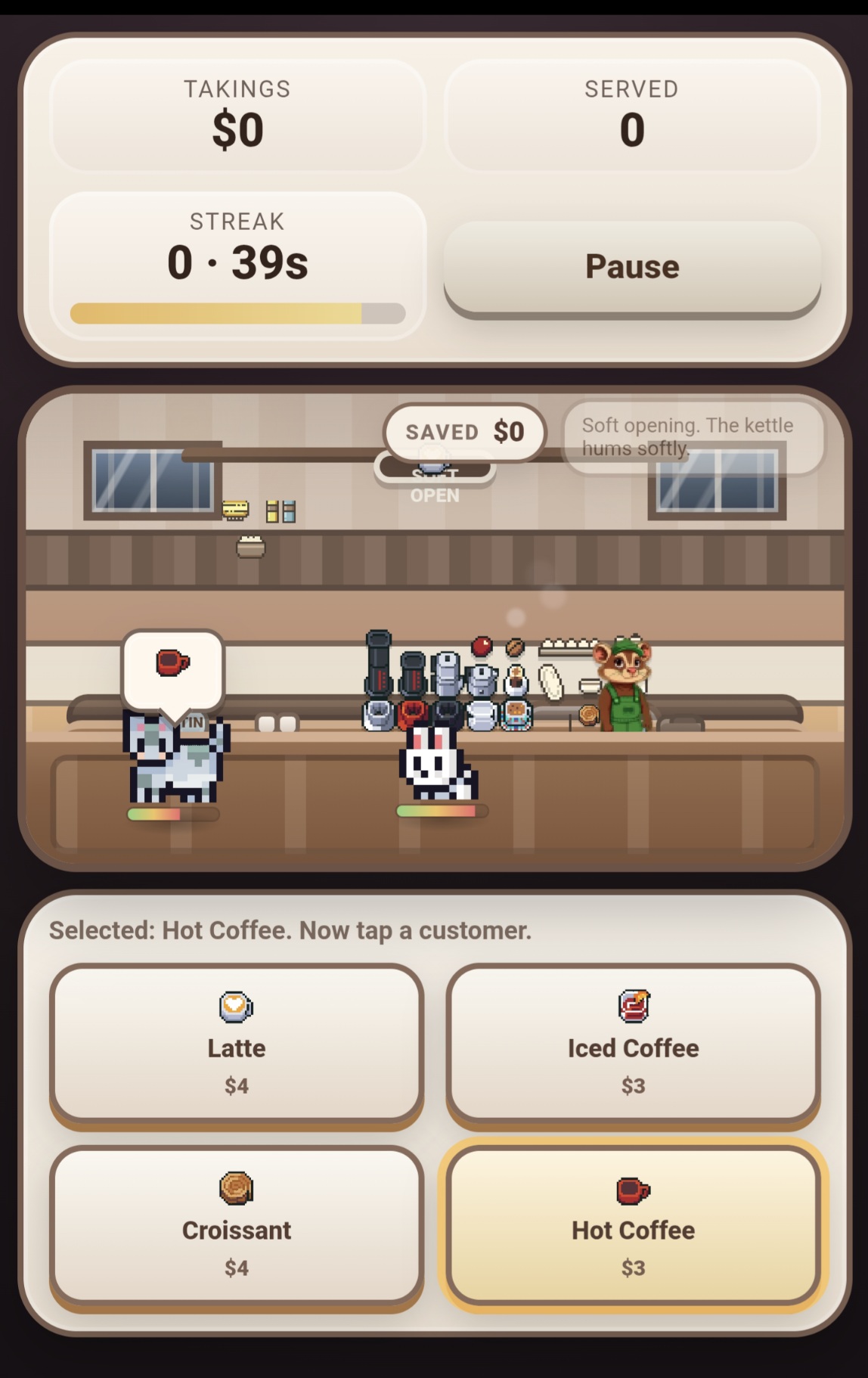This screenshot has width=868, height=1378.
Task: Pick the Croissant item
Action: coord(236,1225)
